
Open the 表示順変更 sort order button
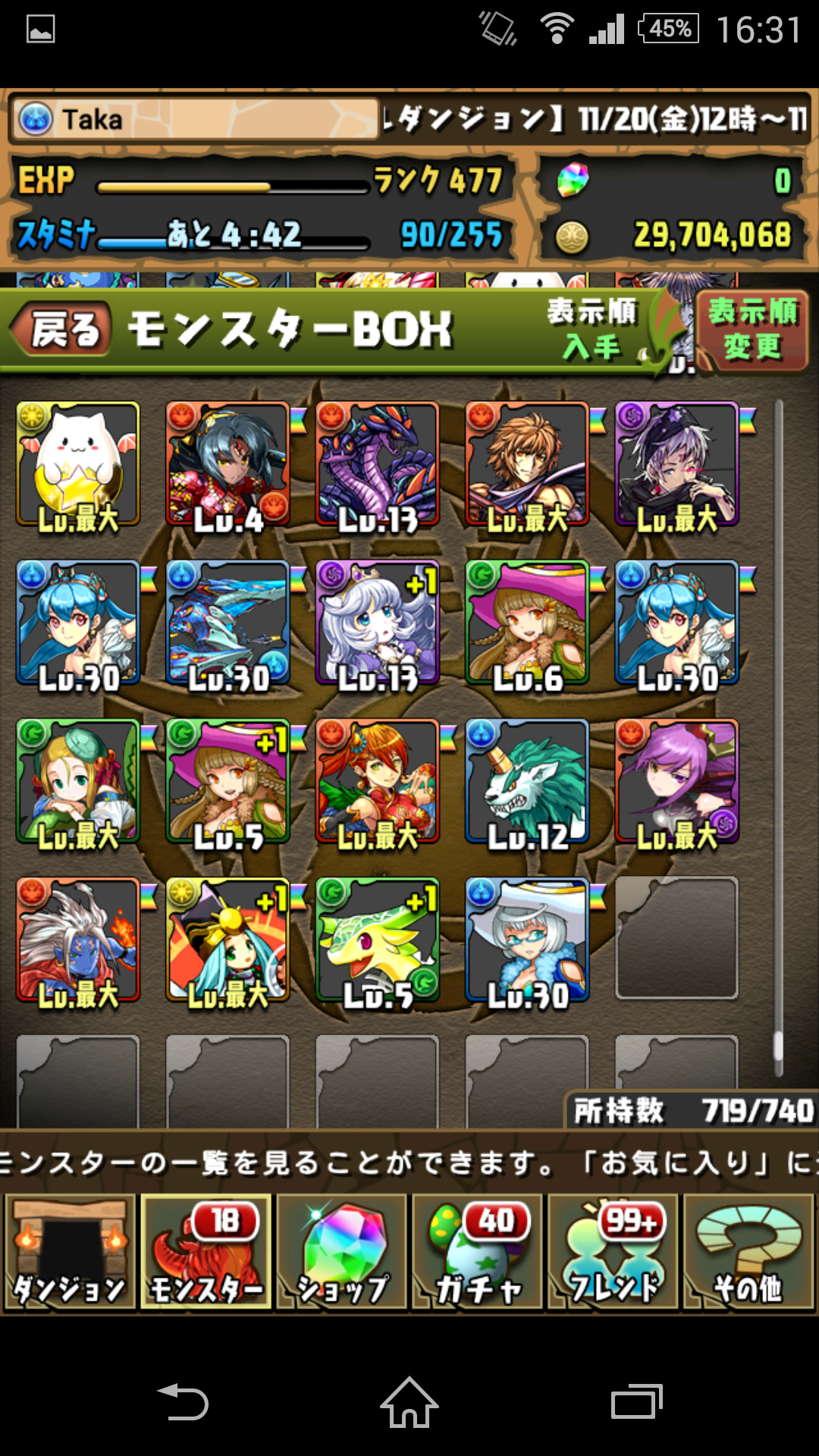pos(752,331)
